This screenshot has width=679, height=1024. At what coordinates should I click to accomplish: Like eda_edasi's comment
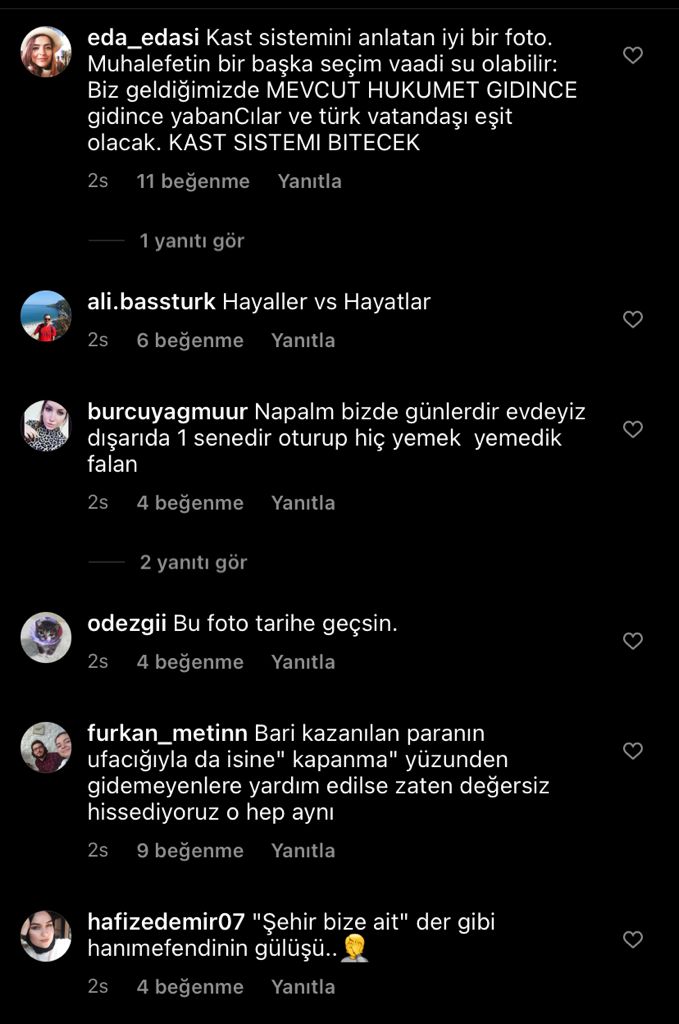633,56
